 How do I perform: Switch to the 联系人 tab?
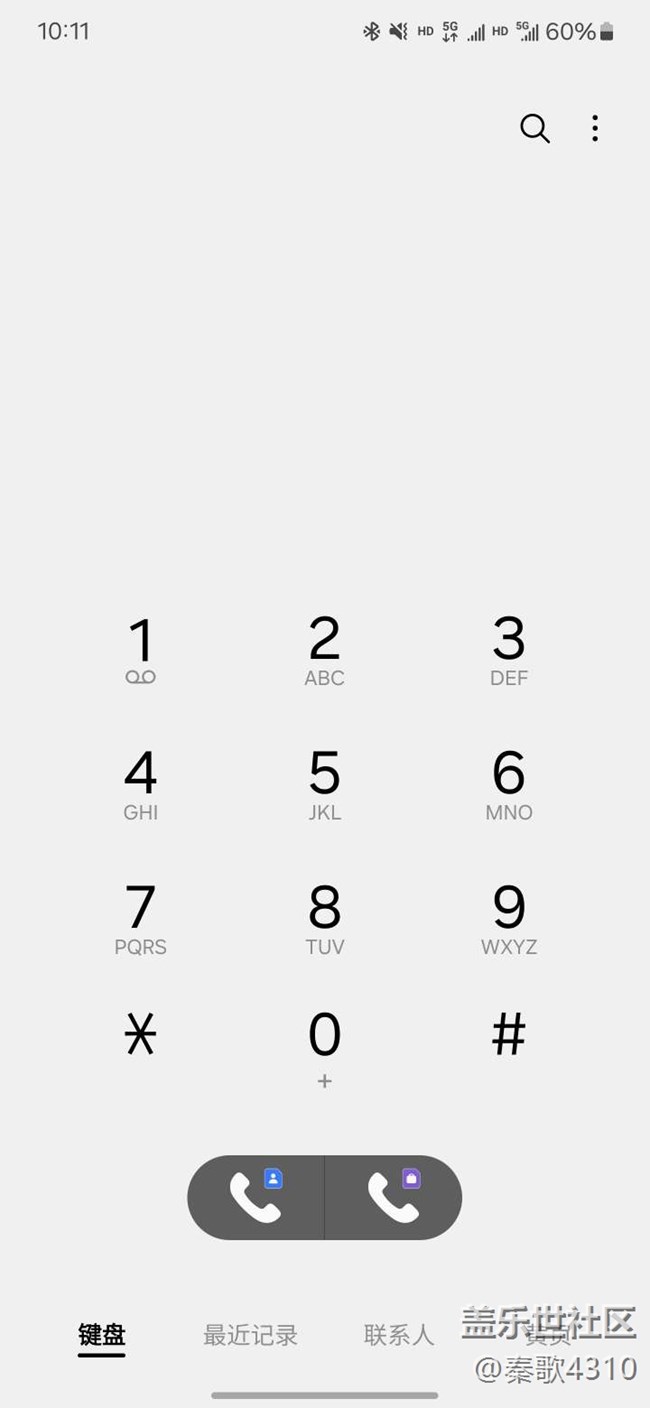(399, 1335)
